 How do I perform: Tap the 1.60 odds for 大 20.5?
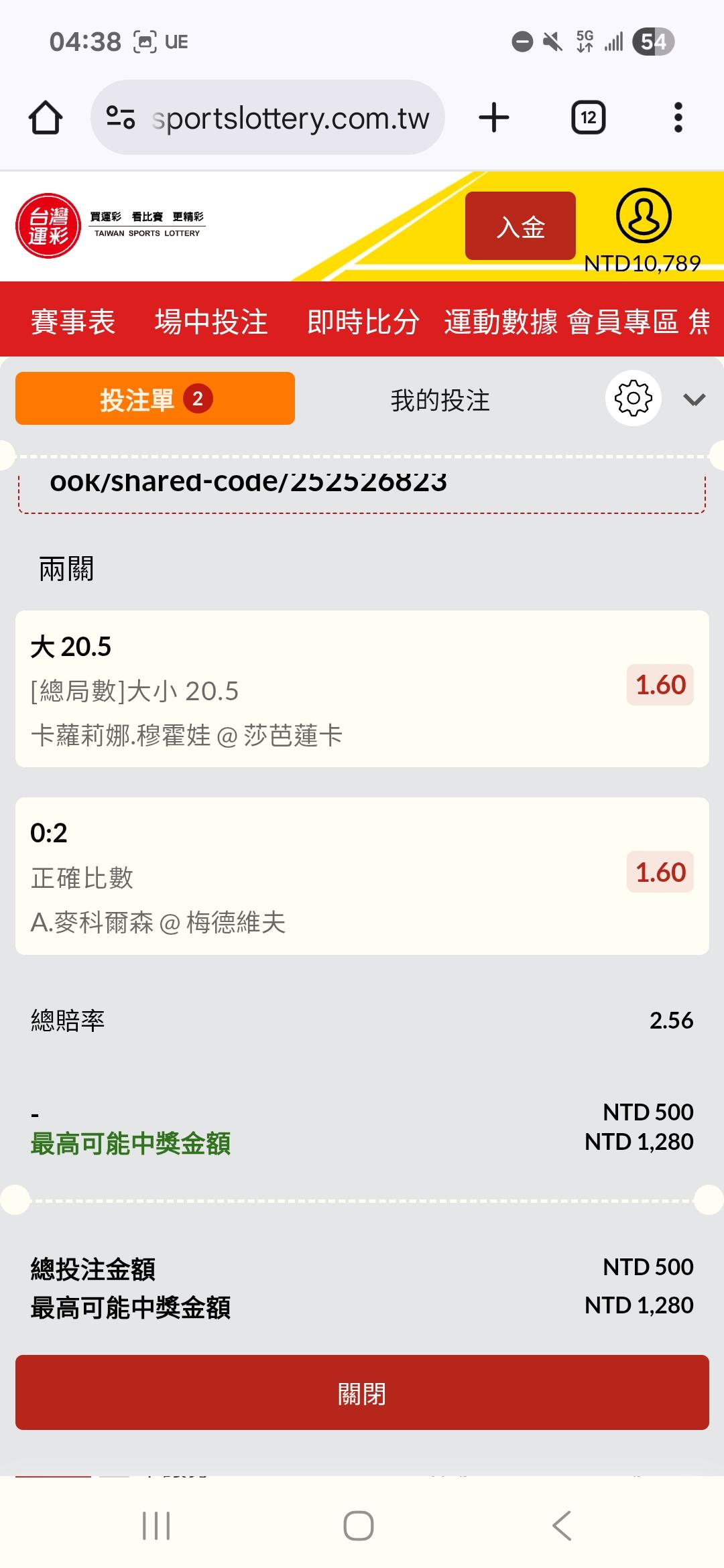coord(660,685)
